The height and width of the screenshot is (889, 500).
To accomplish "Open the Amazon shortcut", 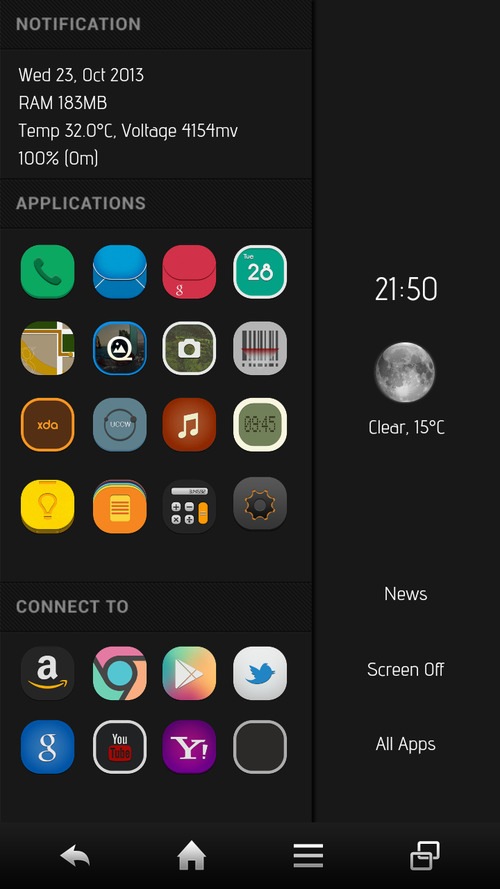I will pyautogui.click(x=48, y=673).
